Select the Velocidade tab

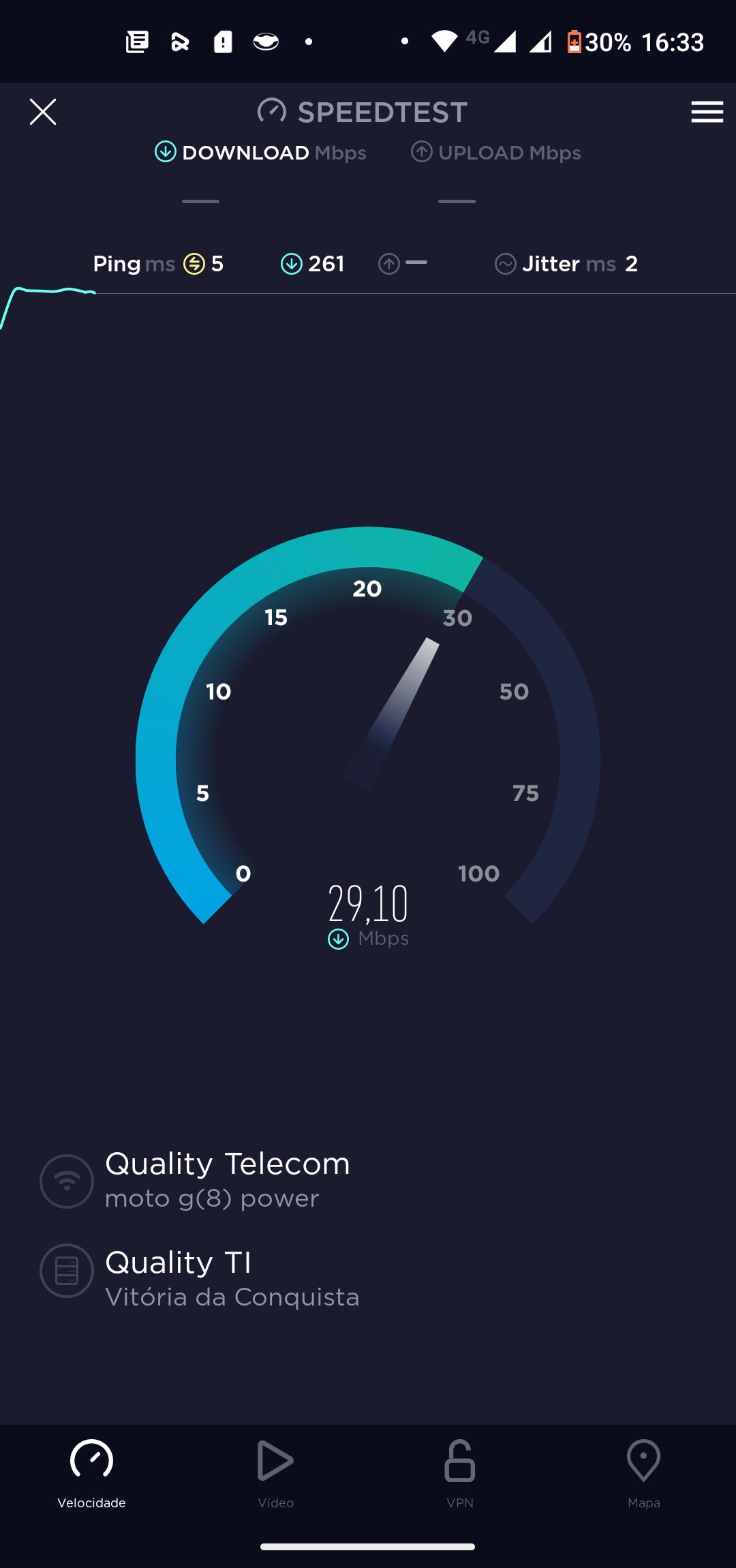(x=91, y=1473)
